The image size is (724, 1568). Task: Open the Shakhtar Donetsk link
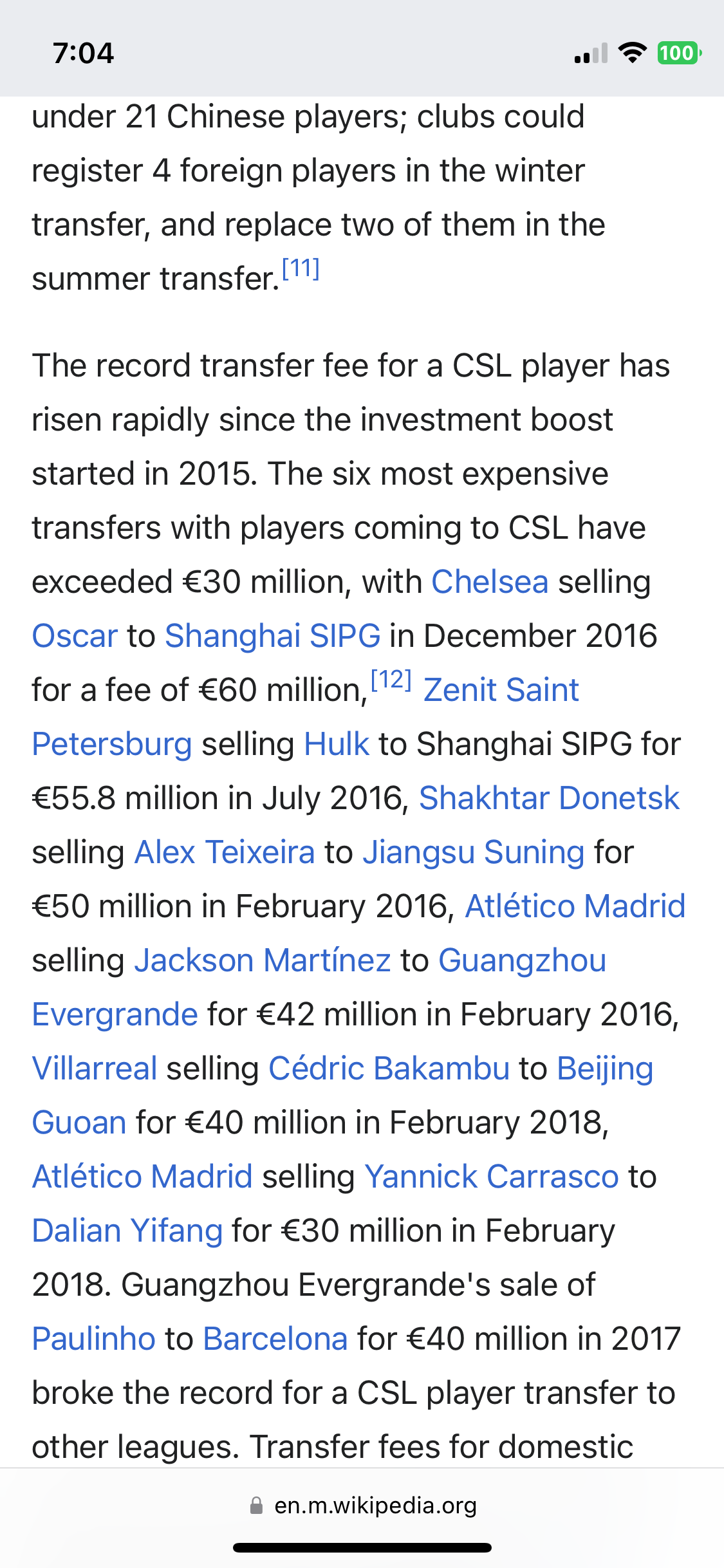coord(549,799)
